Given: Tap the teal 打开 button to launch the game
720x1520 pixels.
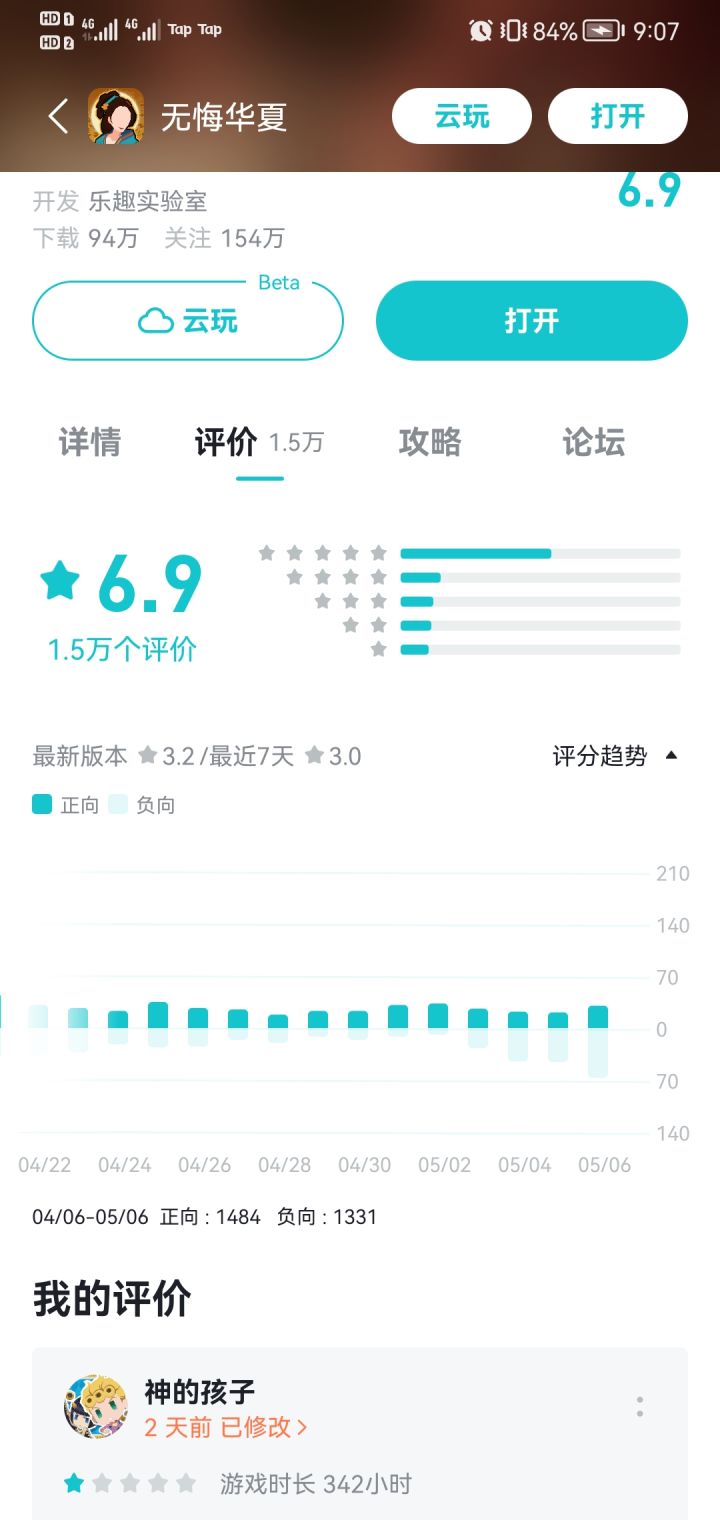Looking at the screenshot, I should [x=531, y=320].
